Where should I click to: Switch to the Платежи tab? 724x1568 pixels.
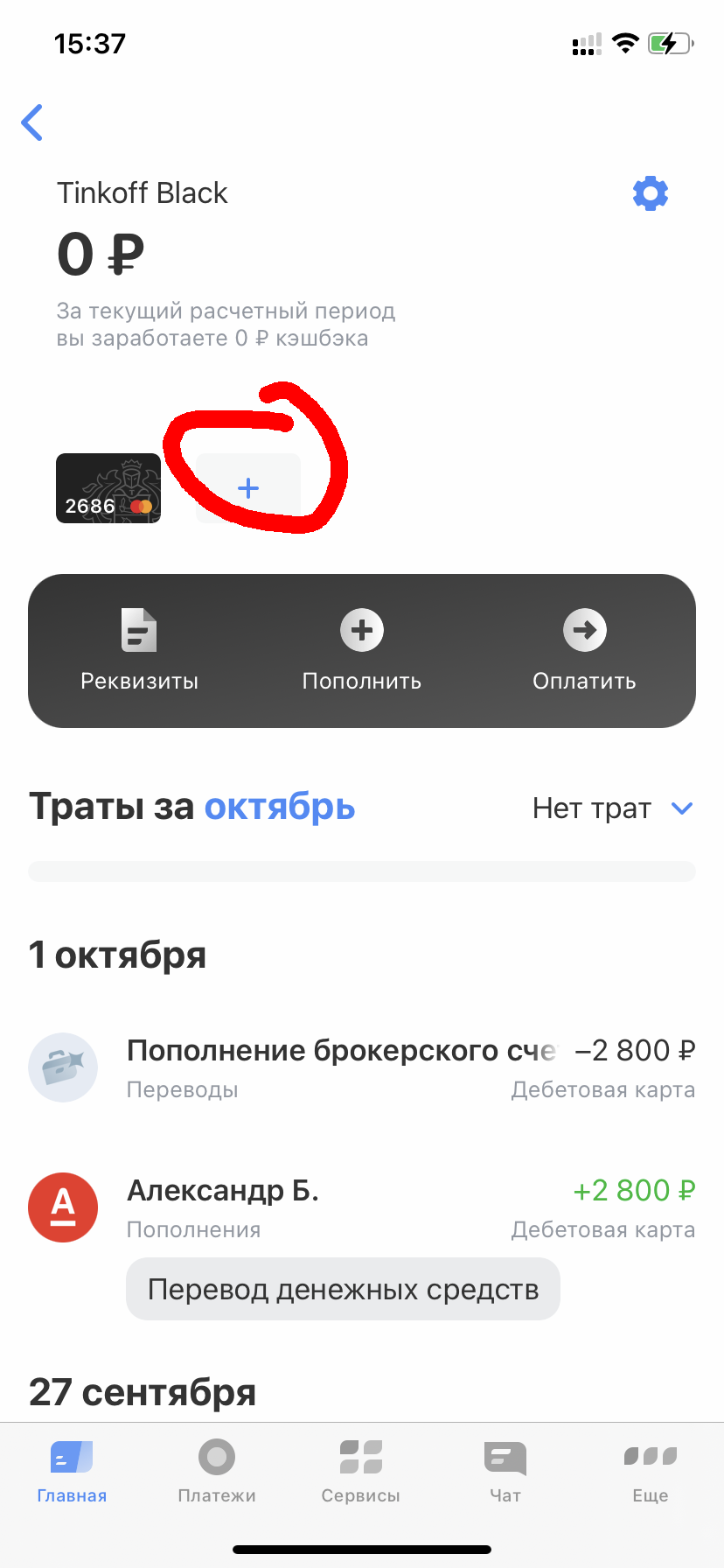(x=217, y=1472)
